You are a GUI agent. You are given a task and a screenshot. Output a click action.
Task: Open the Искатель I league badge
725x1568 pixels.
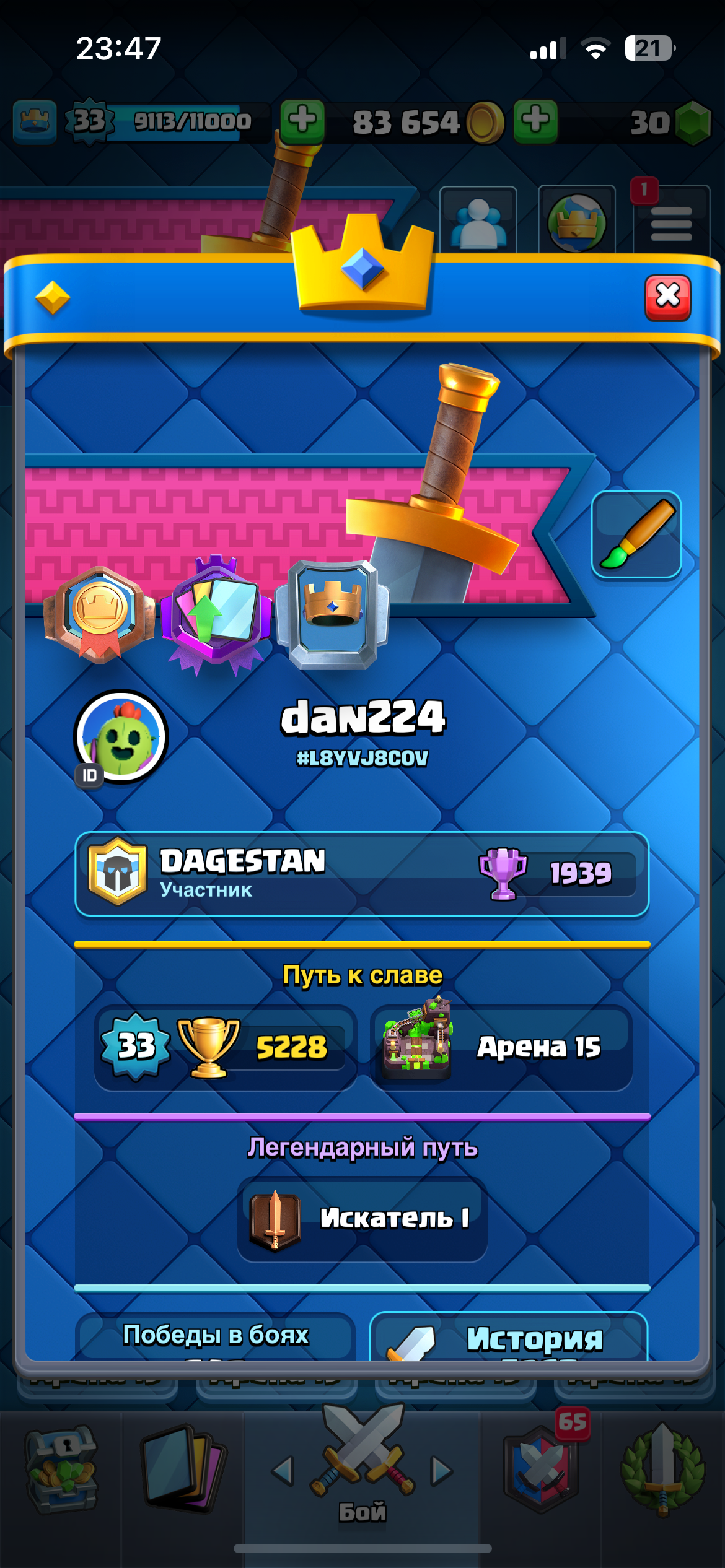click(x=362, y=1219)
